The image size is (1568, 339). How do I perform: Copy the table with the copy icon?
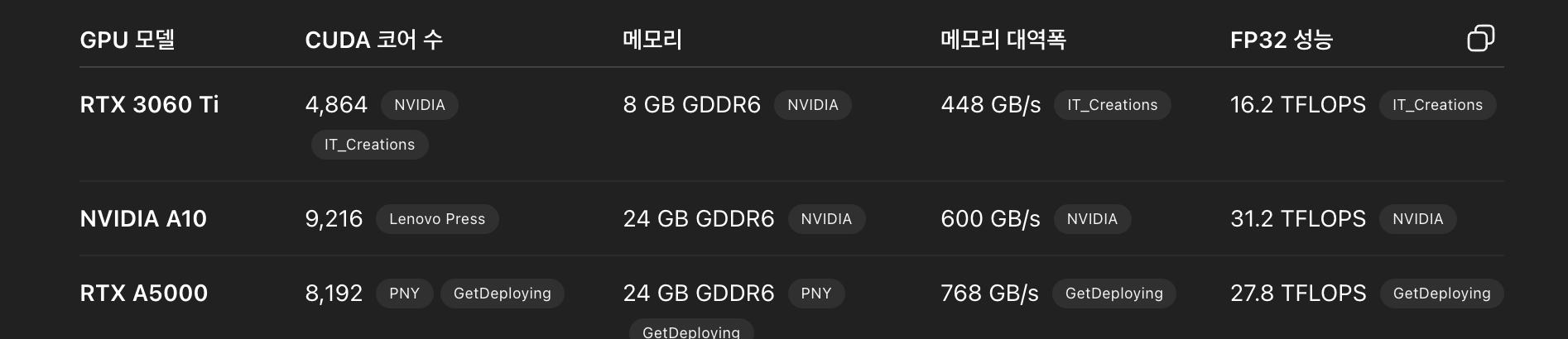[1480, 38]
